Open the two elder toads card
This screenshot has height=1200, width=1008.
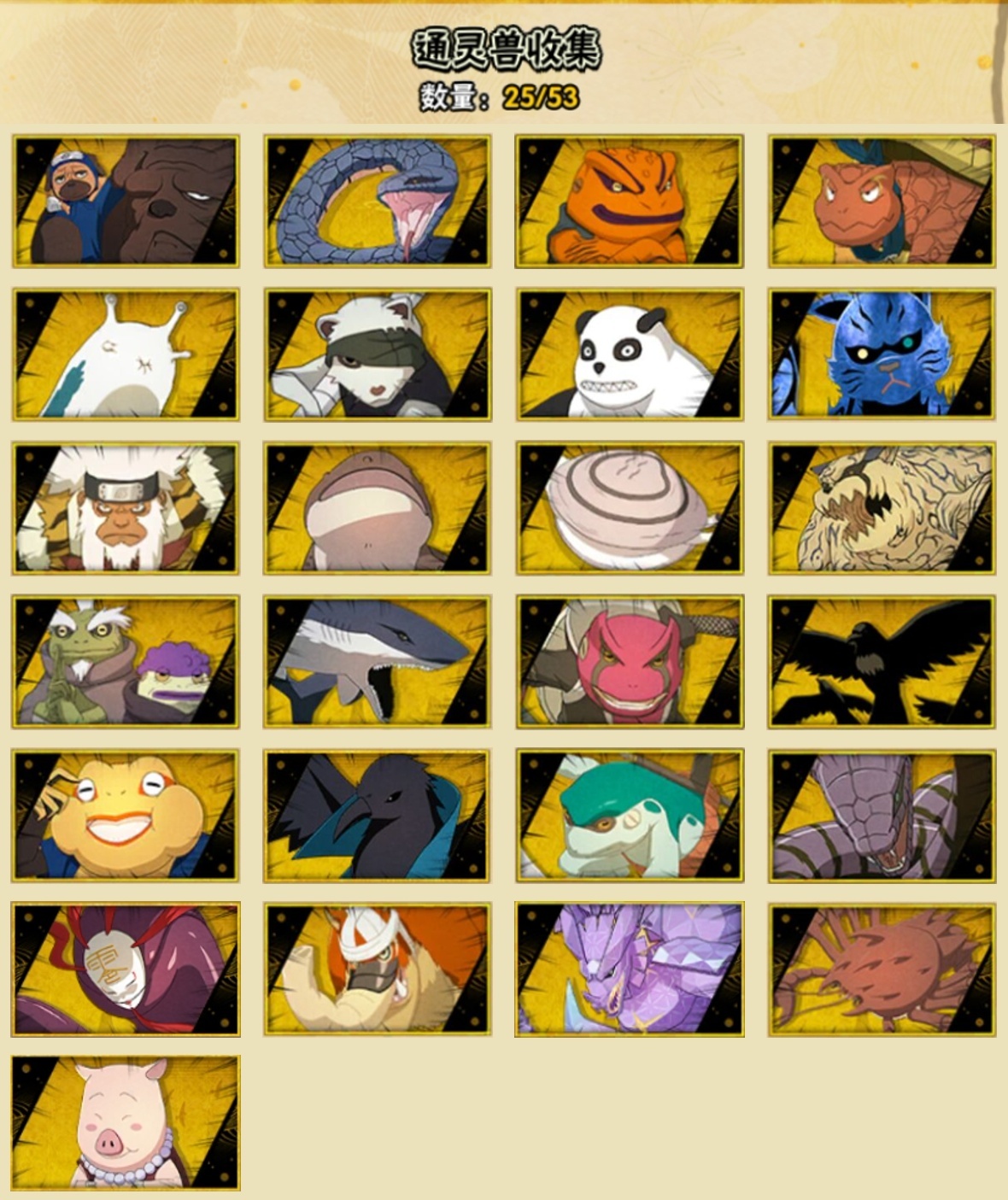pos(126,662)
